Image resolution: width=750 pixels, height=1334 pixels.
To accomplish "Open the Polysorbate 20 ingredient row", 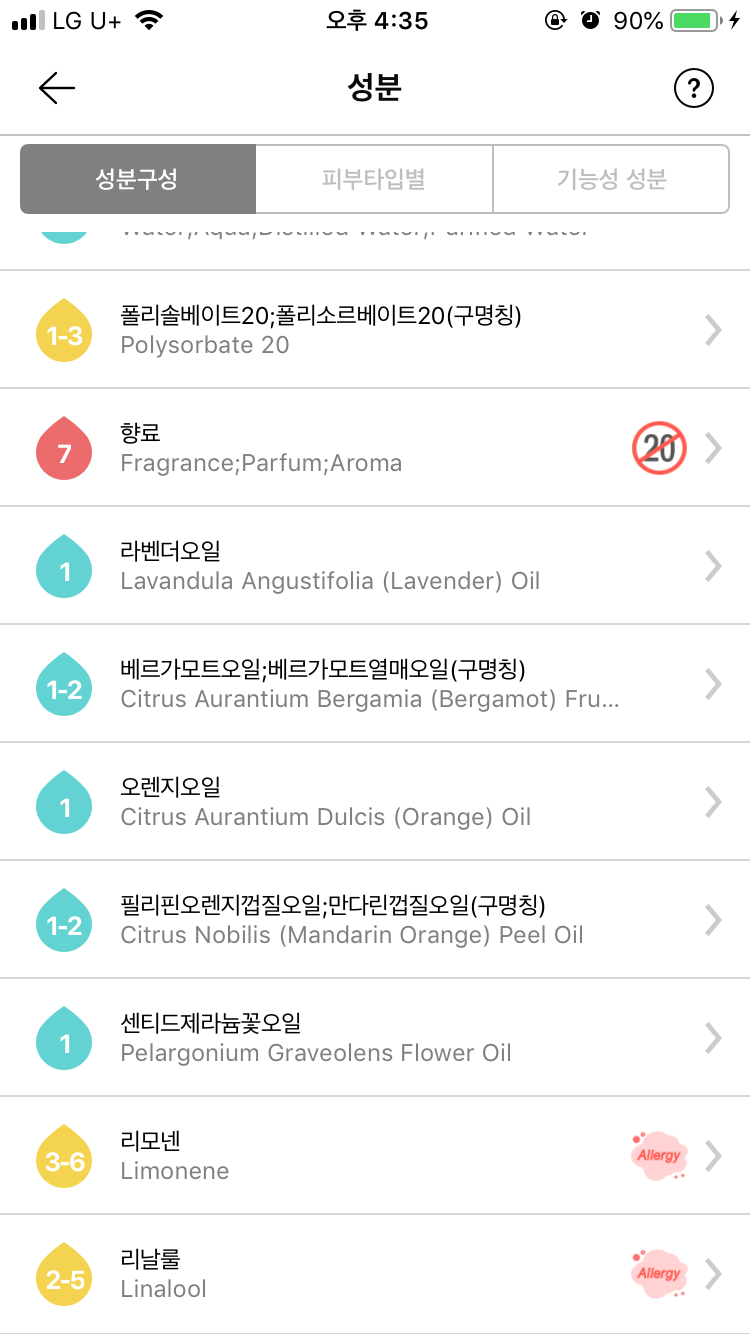I will [x=375, y=329].
